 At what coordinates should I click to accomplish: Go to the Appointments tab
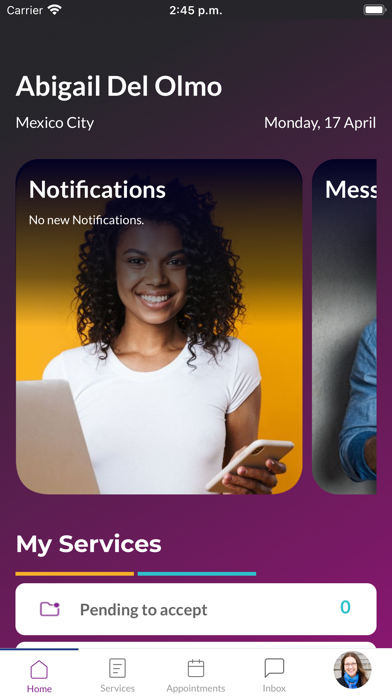click(196, 676)
